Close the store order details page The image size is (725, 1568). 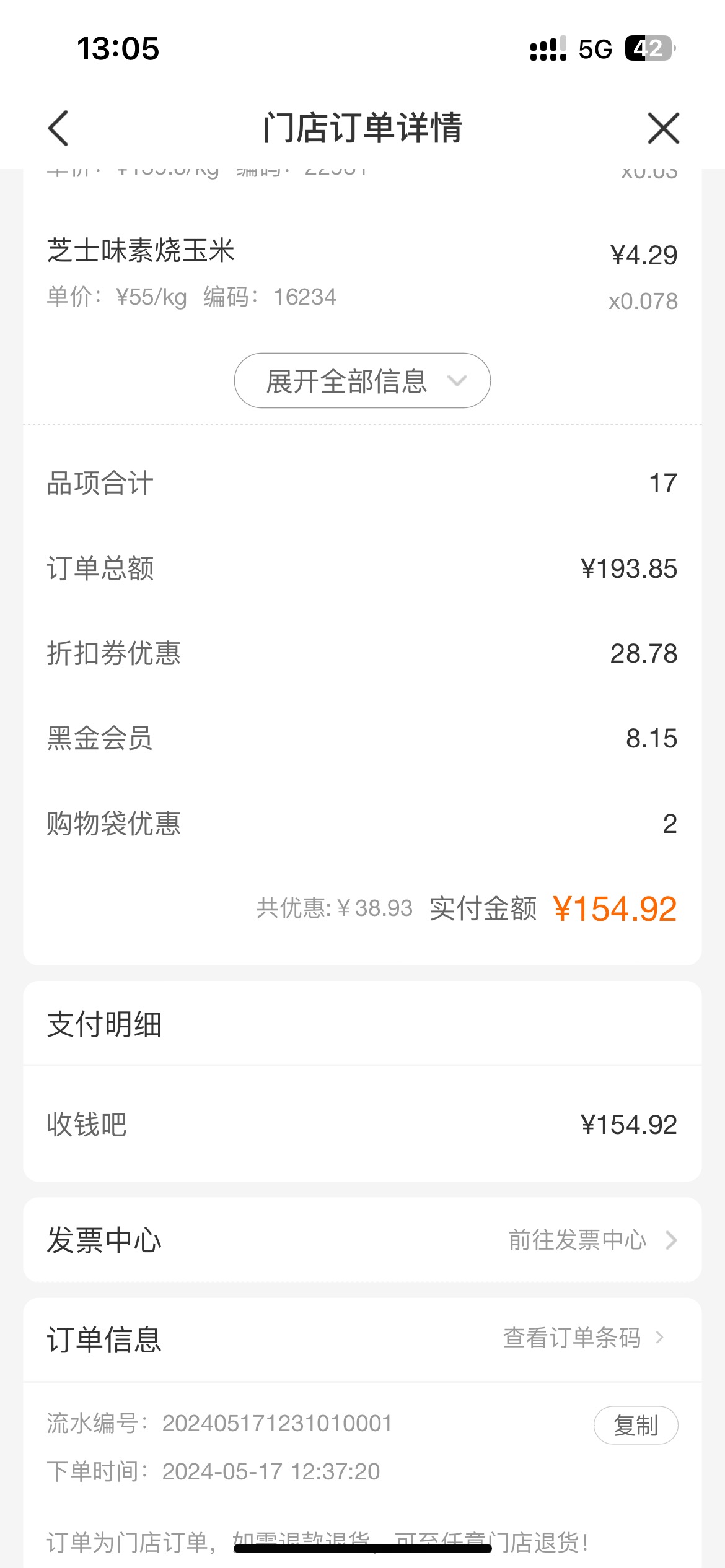[664, 128]
